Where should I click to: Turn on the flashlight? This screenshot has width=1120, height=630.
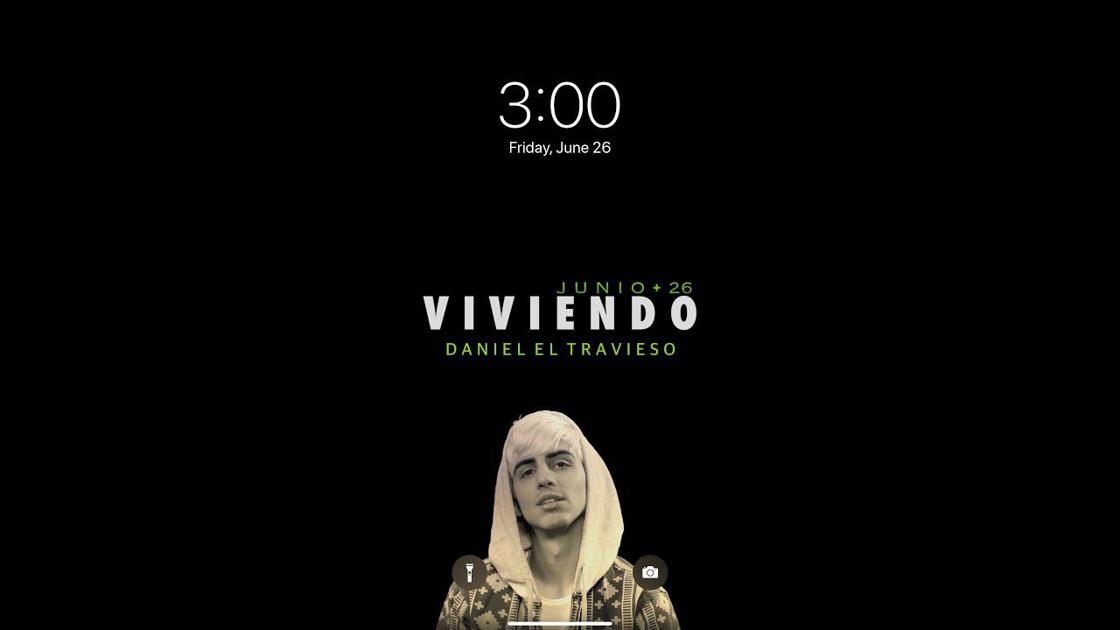click(469, 572)
